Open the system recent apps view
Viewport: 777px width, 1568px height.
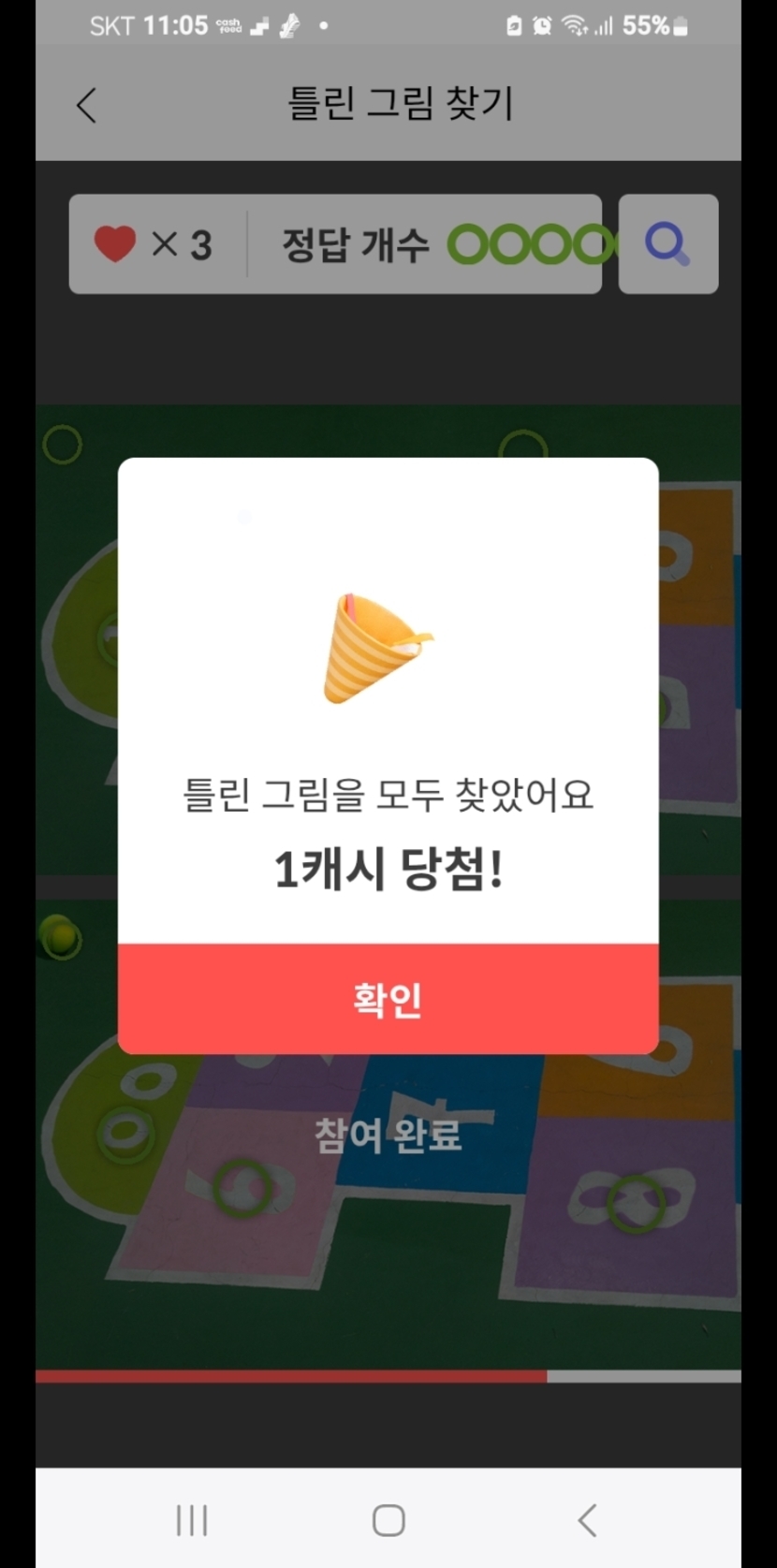tap(192, 1520)
